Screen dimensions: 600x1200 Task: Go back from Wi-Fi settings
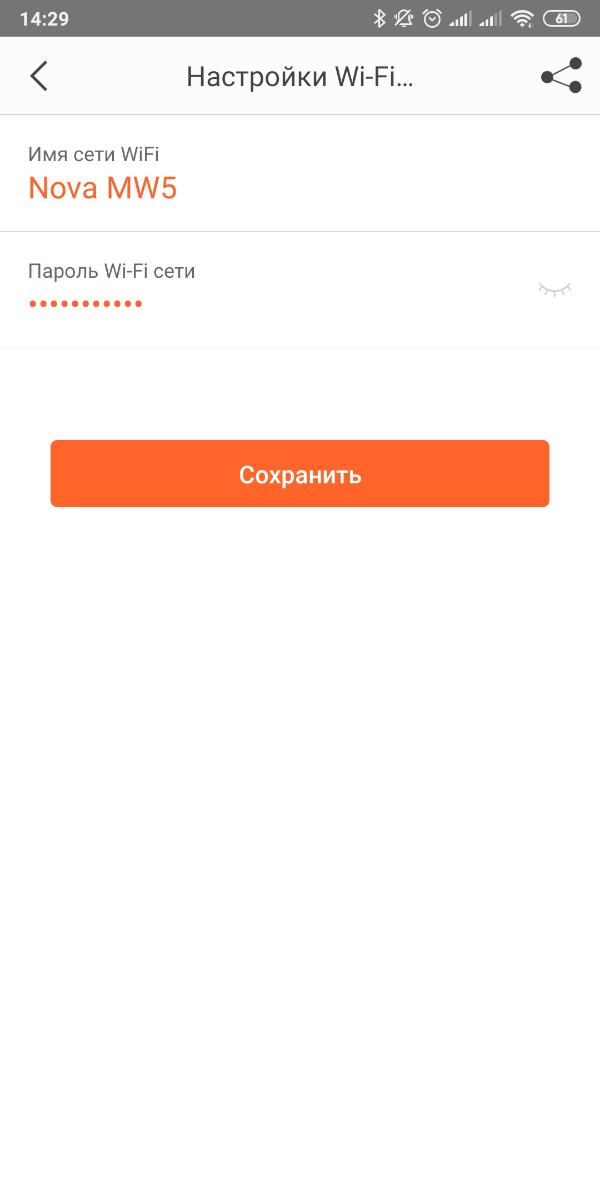(x=39, y=76)
